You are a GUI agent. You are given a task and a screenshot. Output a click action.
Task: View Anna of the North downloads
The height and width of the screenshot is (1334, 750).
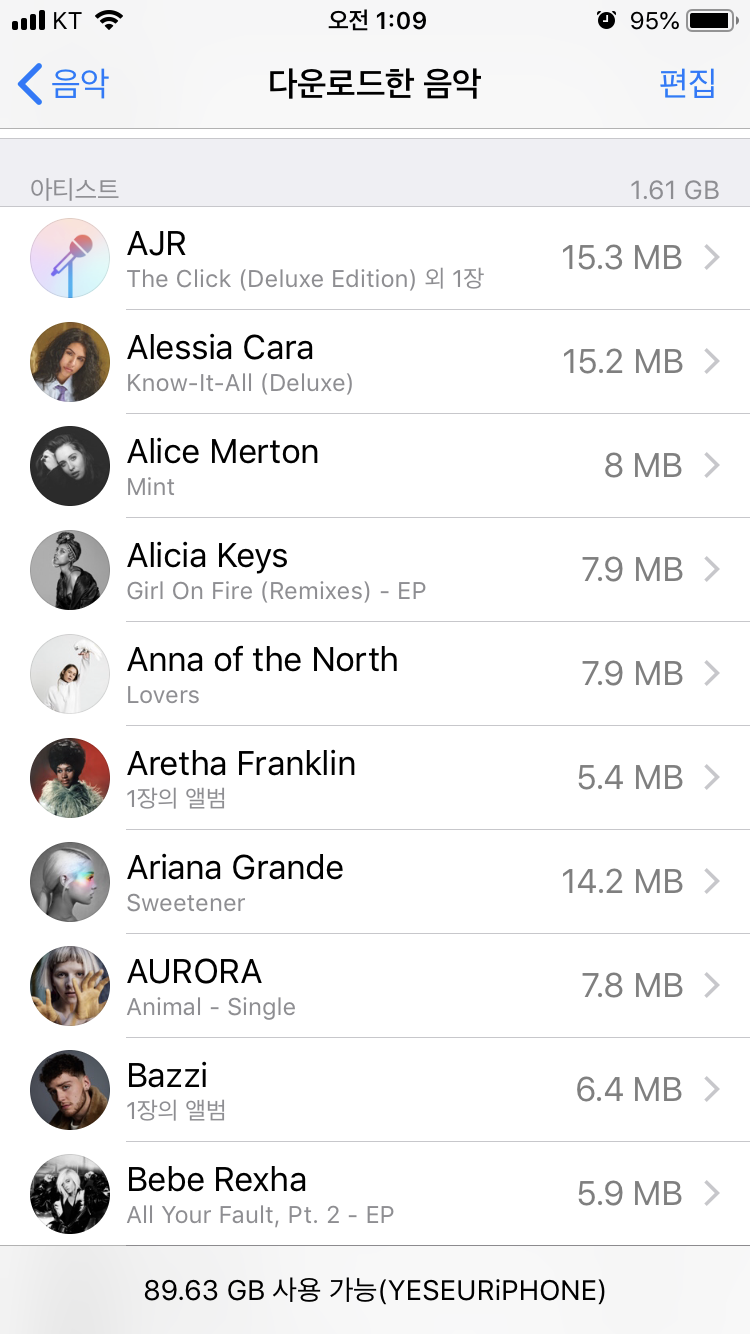coord(375,674)
